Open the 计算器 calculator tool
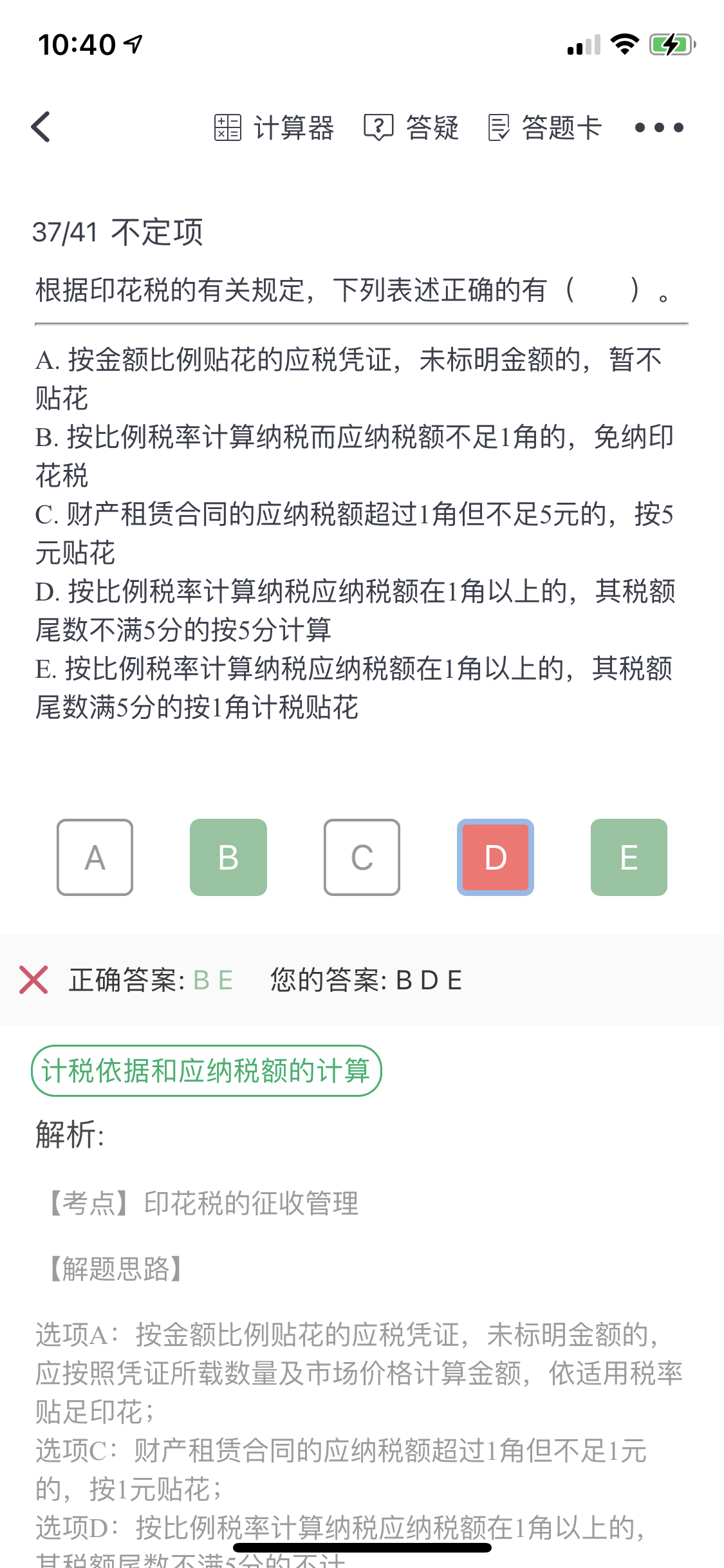 (x=274, y=127)
